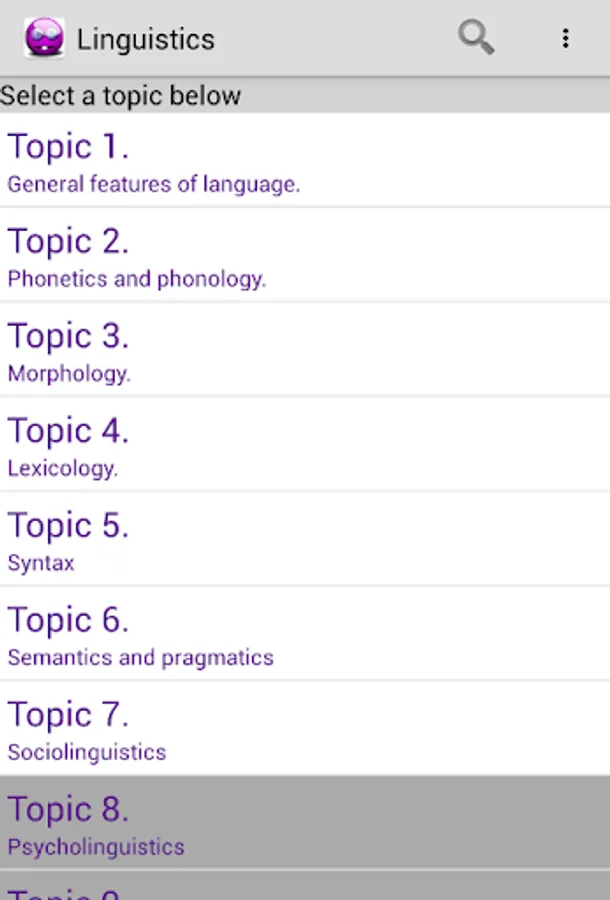Screen dimensions: 610x900
Task: Open Topic 8 Psycholinguistics
Action: point(305,823)
